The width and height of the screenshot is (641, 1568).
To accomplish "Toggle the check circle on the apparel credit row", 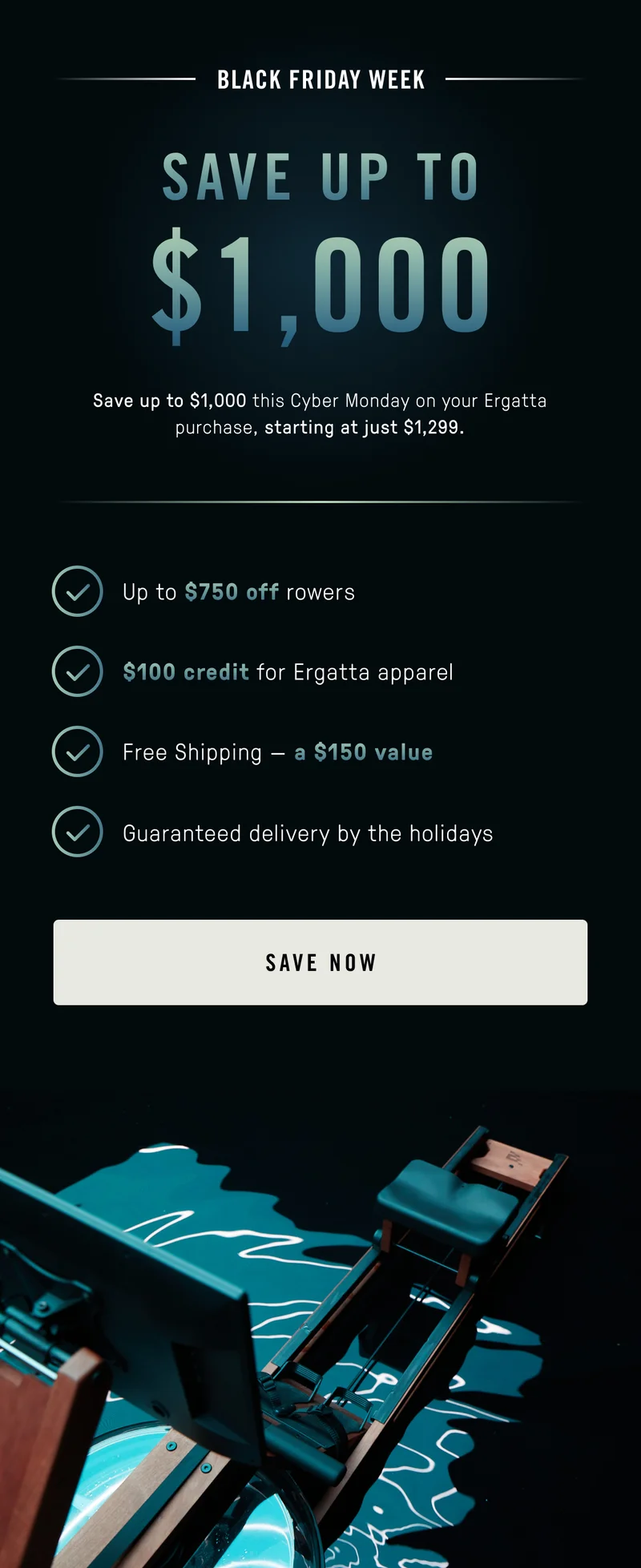I will point(77,671).
